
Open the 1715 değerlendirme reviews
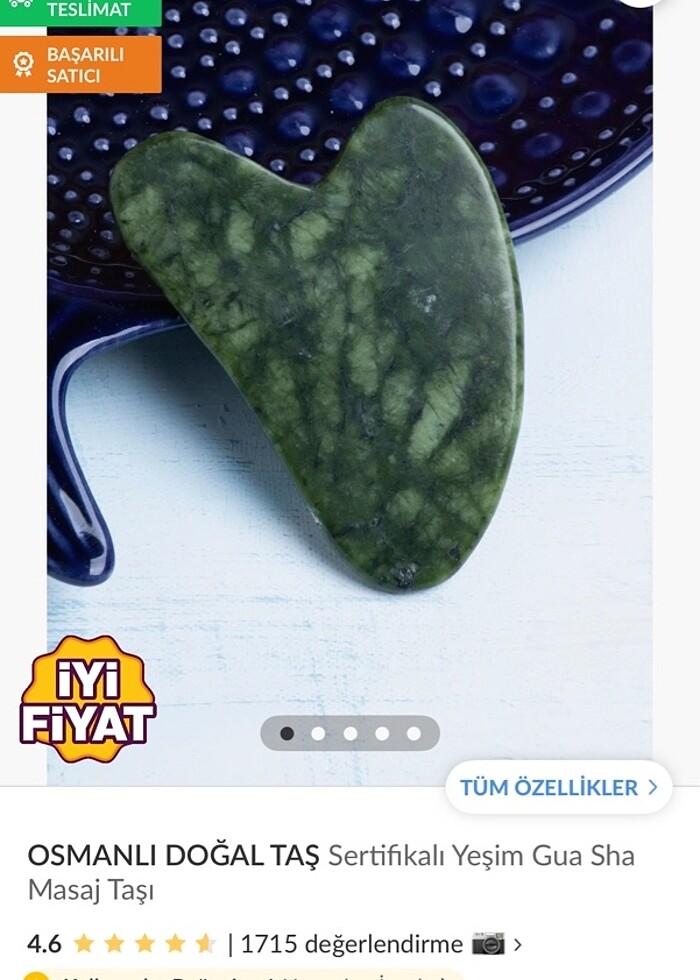pos(351,943)
